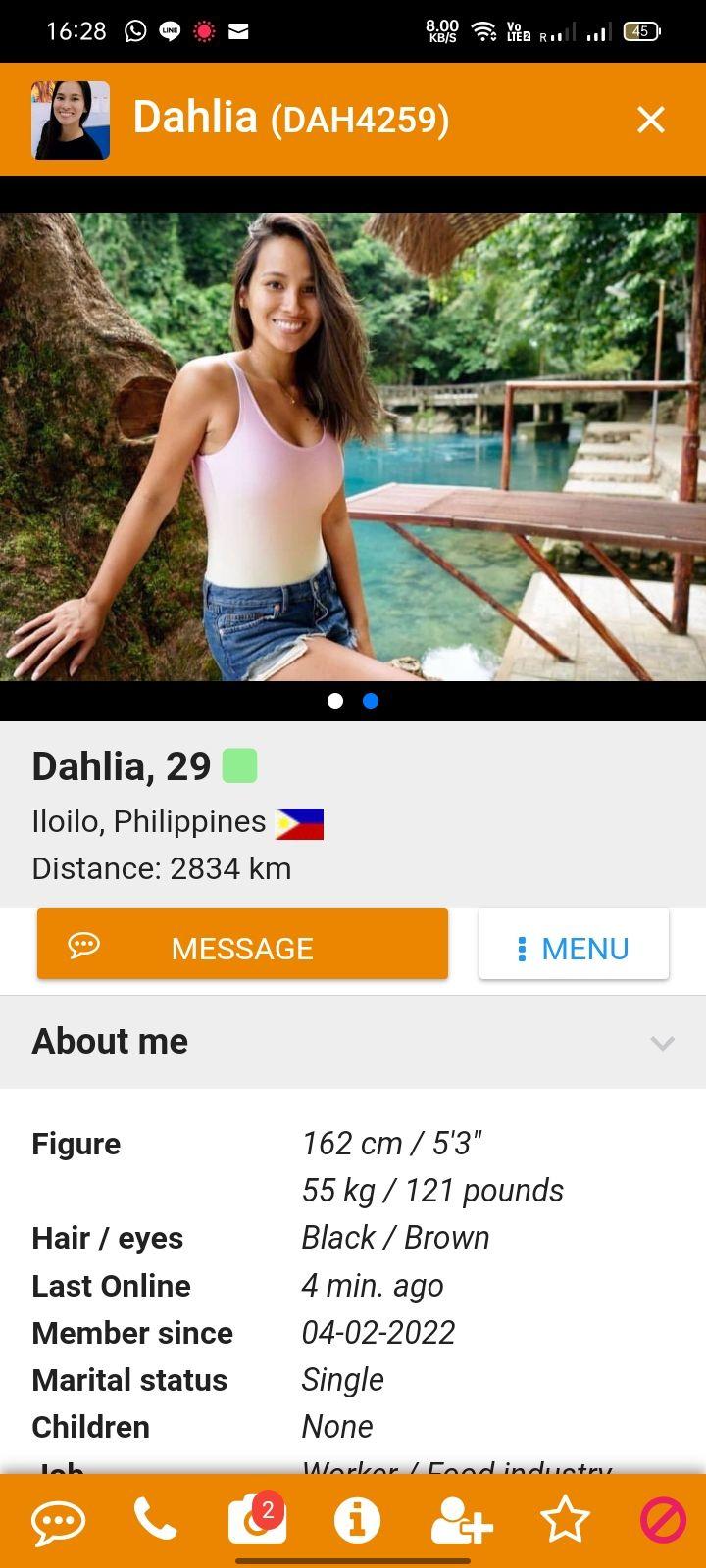Block this user with the red icon
706x1568 pixels.
(663, 1521)
